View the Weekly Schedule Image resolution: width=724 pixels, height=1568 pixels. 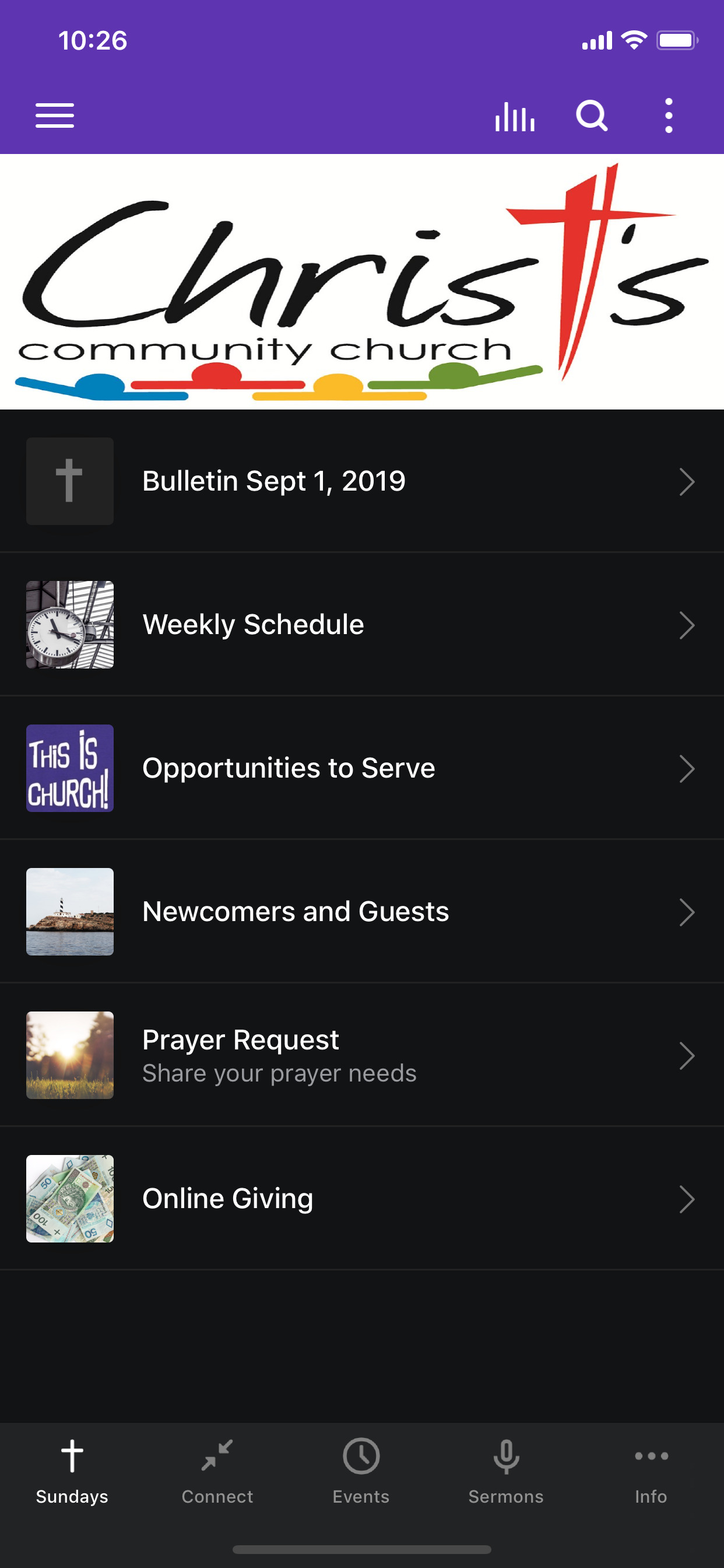point(362,625)
